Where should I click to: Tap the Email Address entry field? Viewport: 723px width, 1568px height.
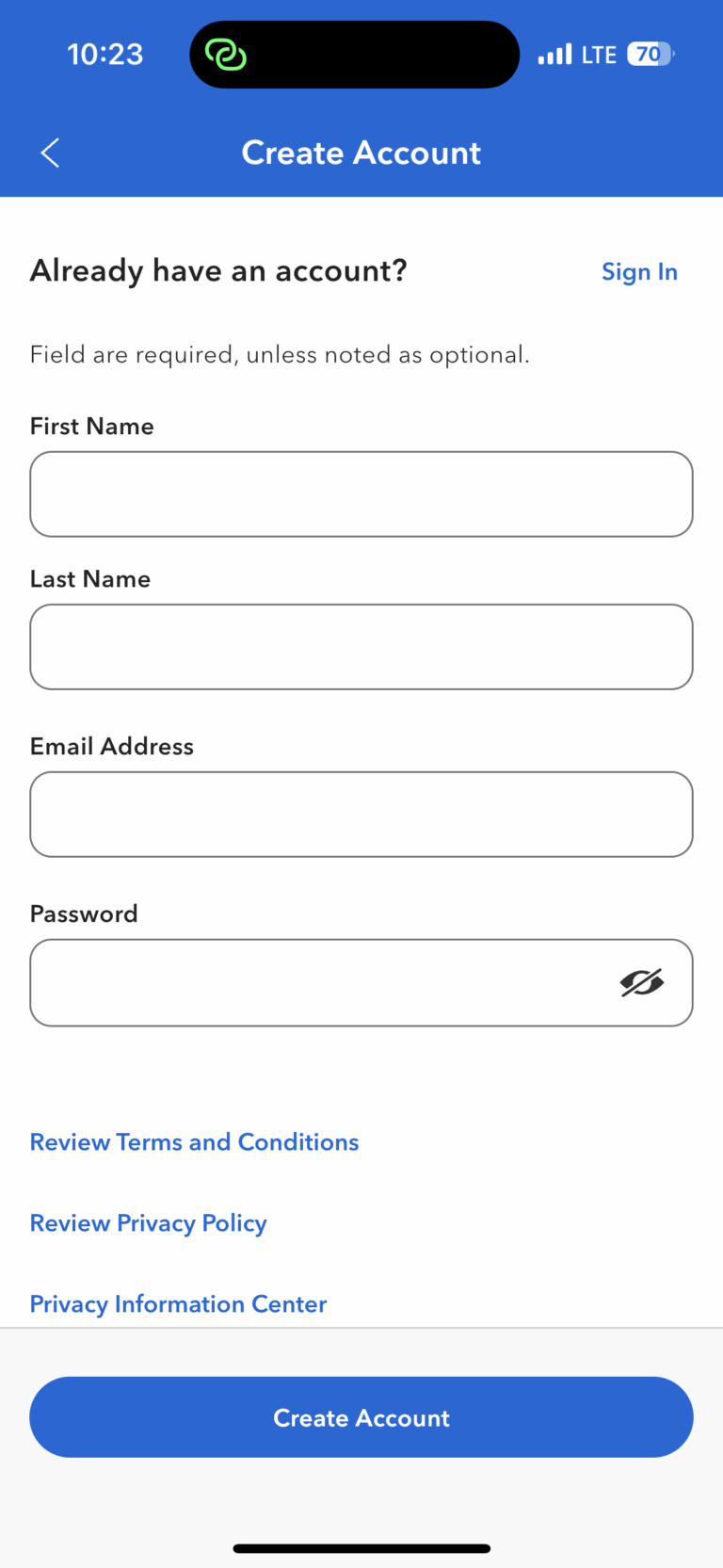[361, 814]
